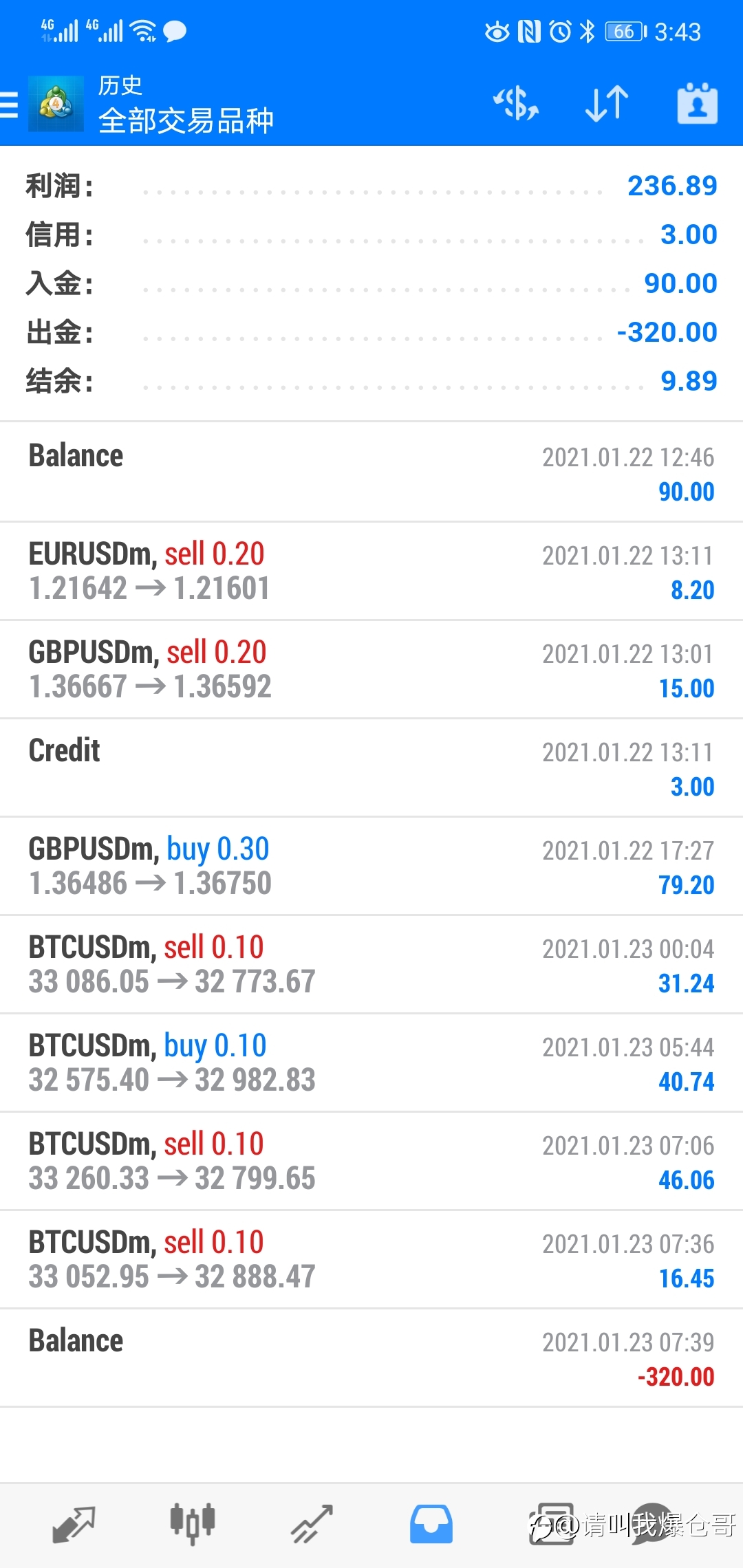Open the symbol filter currency icon

click(x=516, y=104)
